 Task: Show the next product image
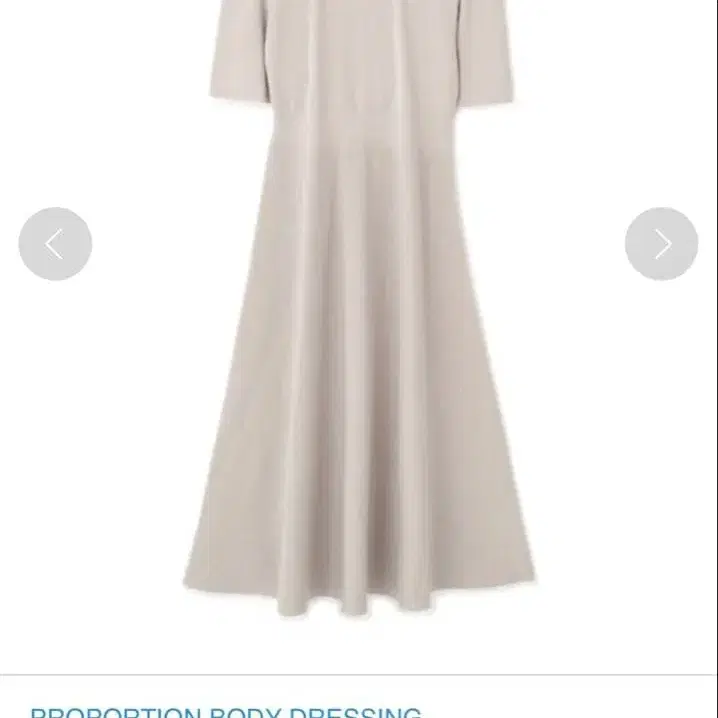click(x=661, y=244)
